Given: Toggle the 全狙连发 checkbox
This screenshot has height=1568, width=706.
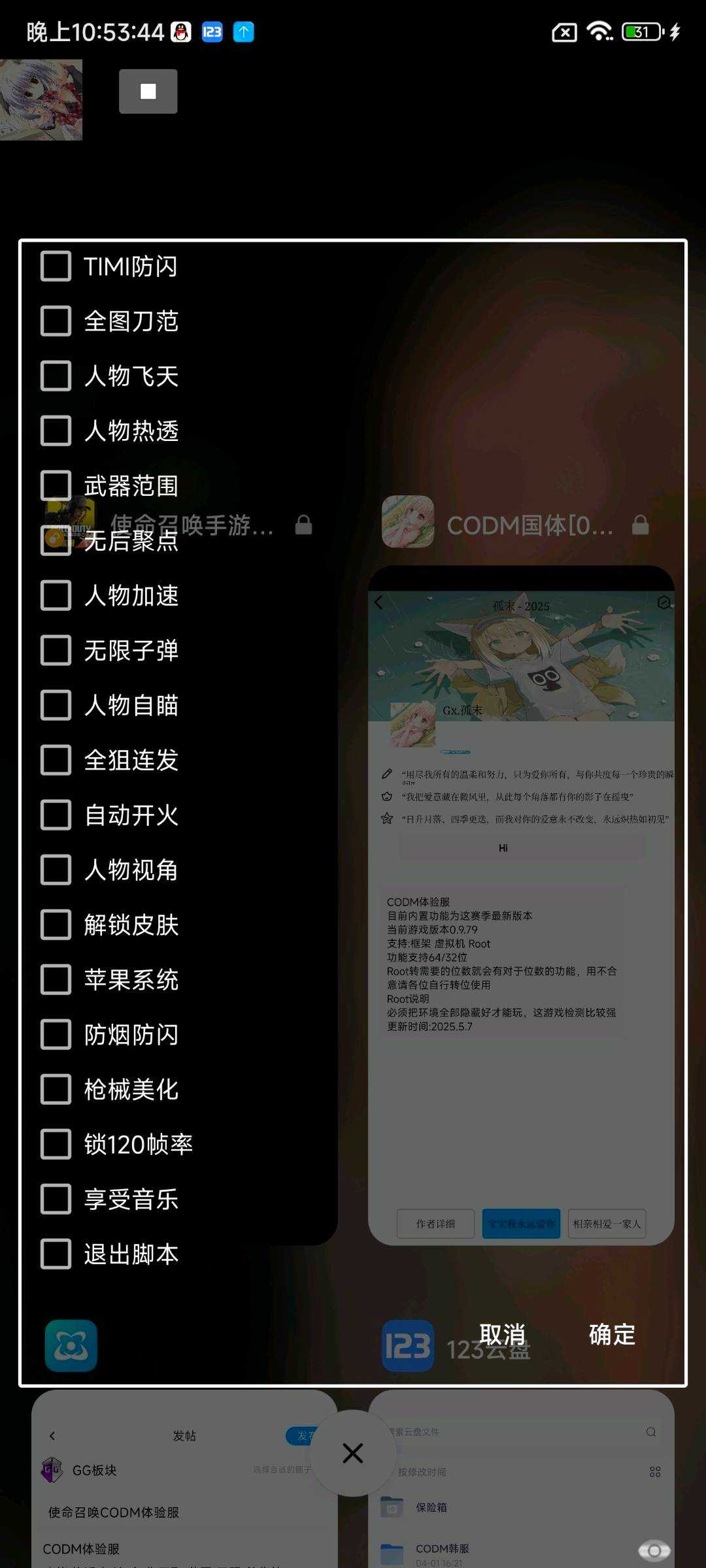Looking at the screenshot, I should [56, 760].
